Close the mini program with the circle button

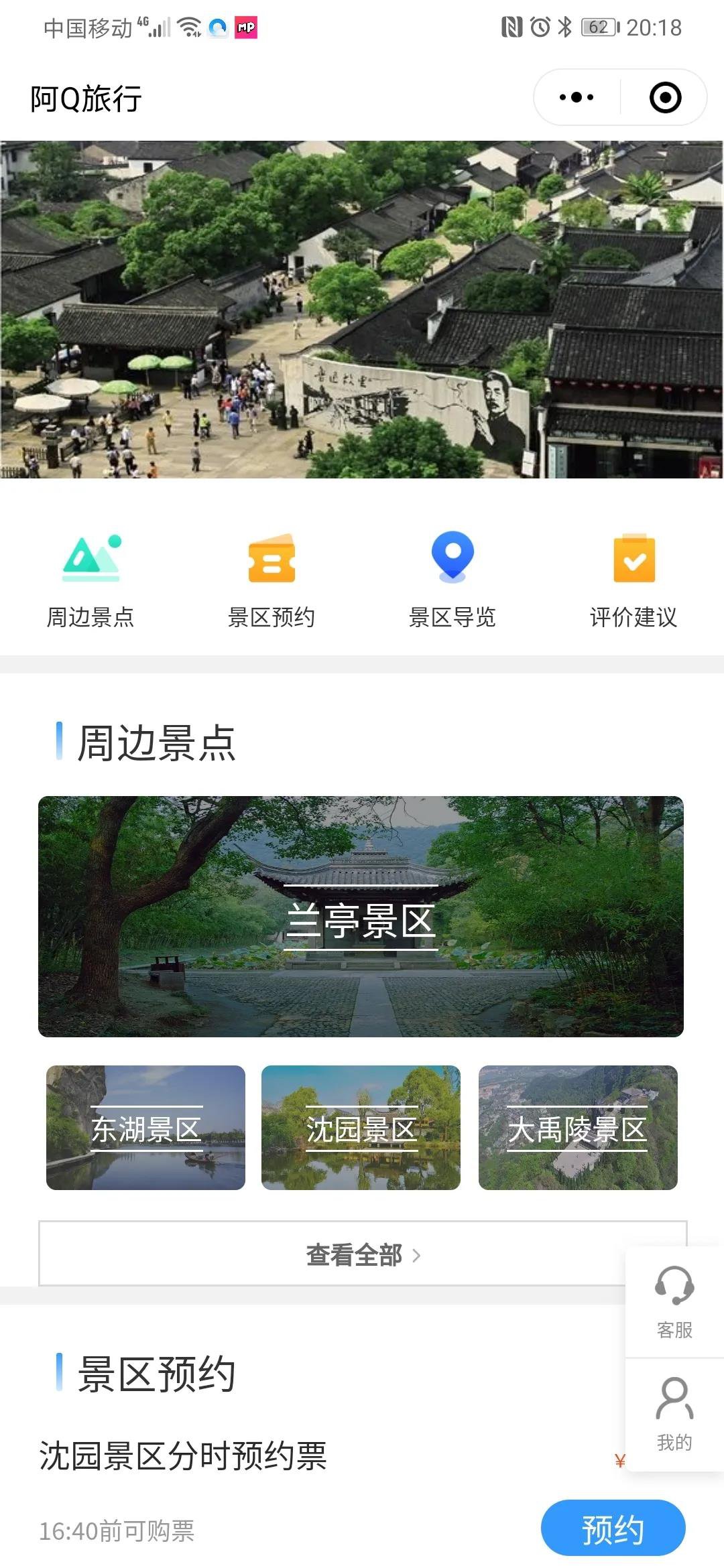point(665,98)
